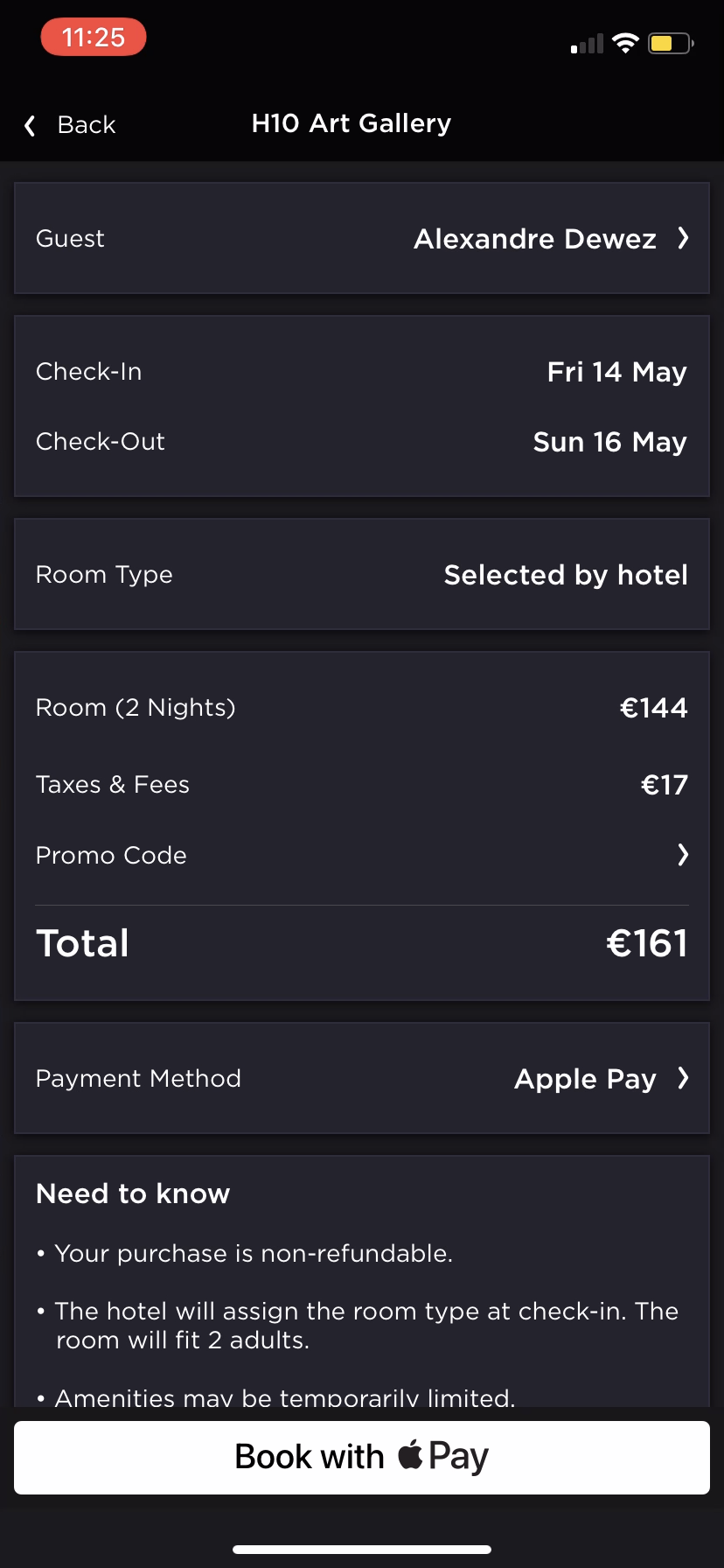Tap the home indicator bar at bottom
The height and width of the screenshot is (1568, 724).
tap(362, 1547)
